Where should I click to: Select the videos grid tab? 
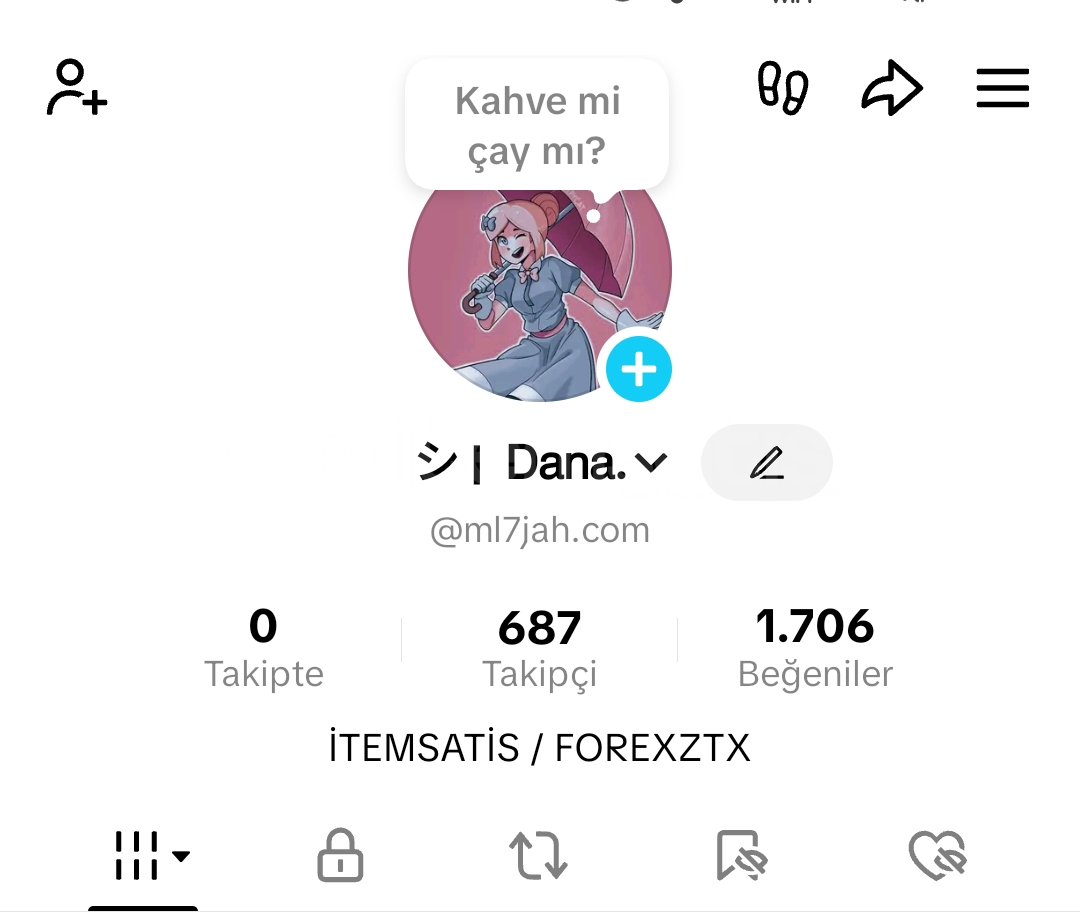150,856
